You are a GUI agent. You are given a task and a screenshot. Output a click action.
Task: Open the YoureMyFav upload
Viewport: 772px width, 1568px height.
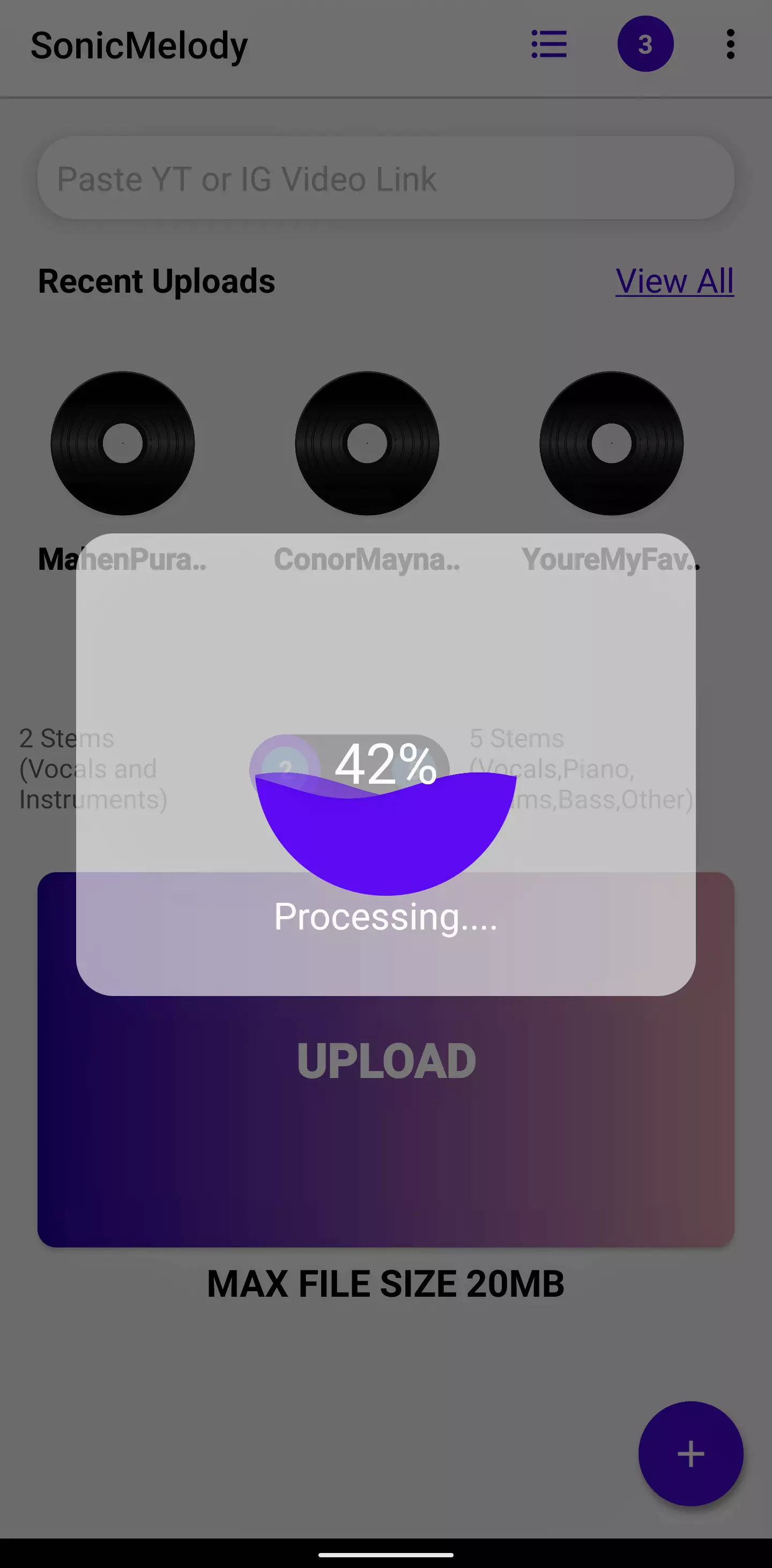[x=611, y=444]
